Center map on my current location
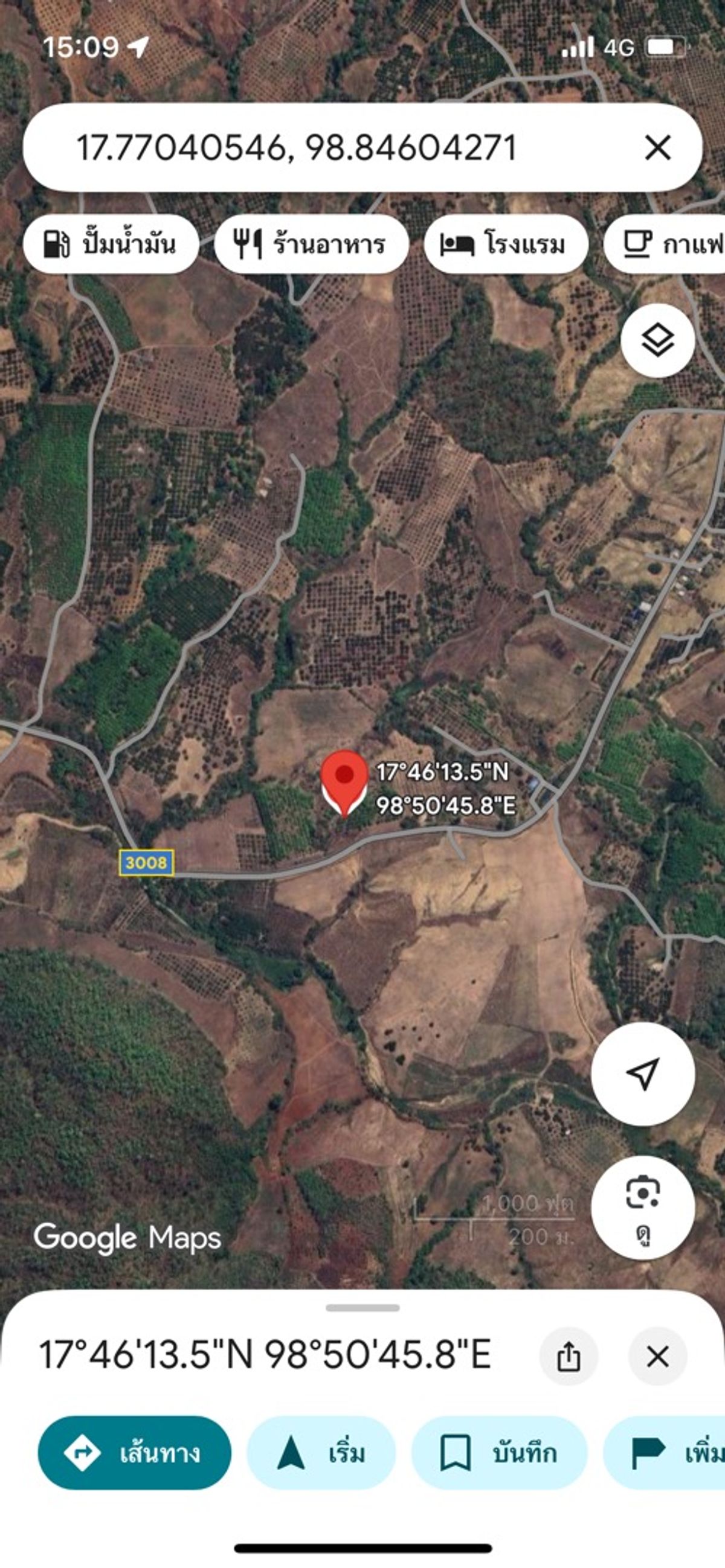Screen dimensions: 725x1568 click(x=643, y=1074)
